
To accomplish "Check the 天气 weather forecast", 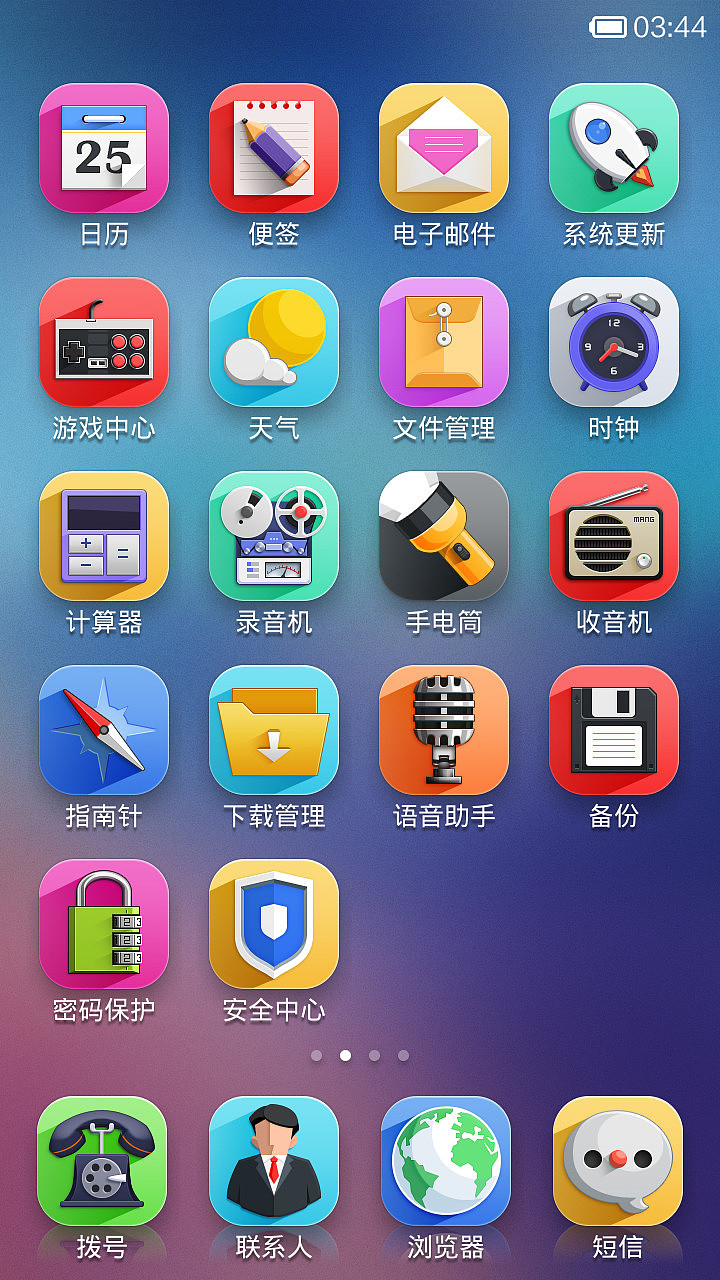I will pos(274,343).
